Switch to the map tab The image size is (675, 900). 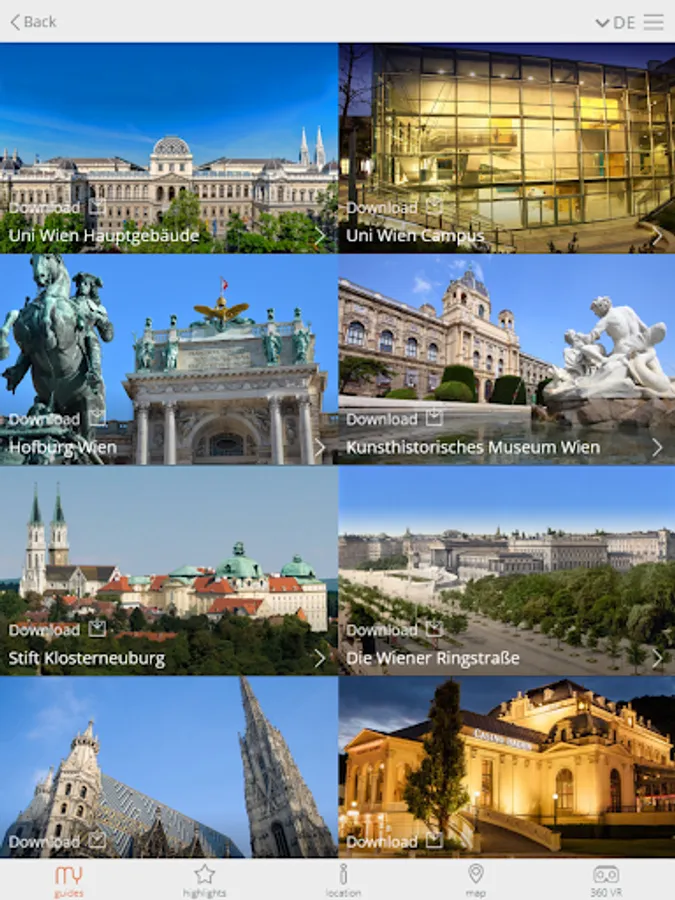point(475,880)
